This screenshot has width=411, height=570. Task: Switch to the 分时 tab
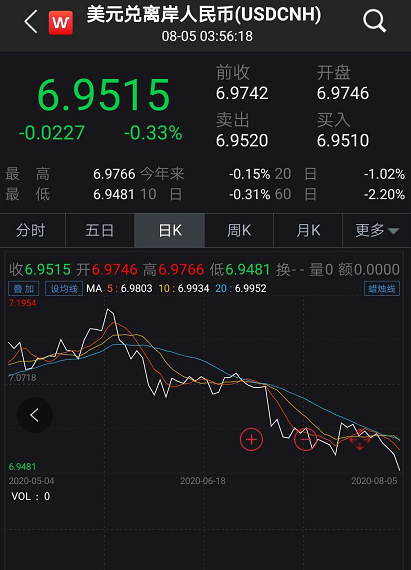pyautogui.click(x=31, y=230)
